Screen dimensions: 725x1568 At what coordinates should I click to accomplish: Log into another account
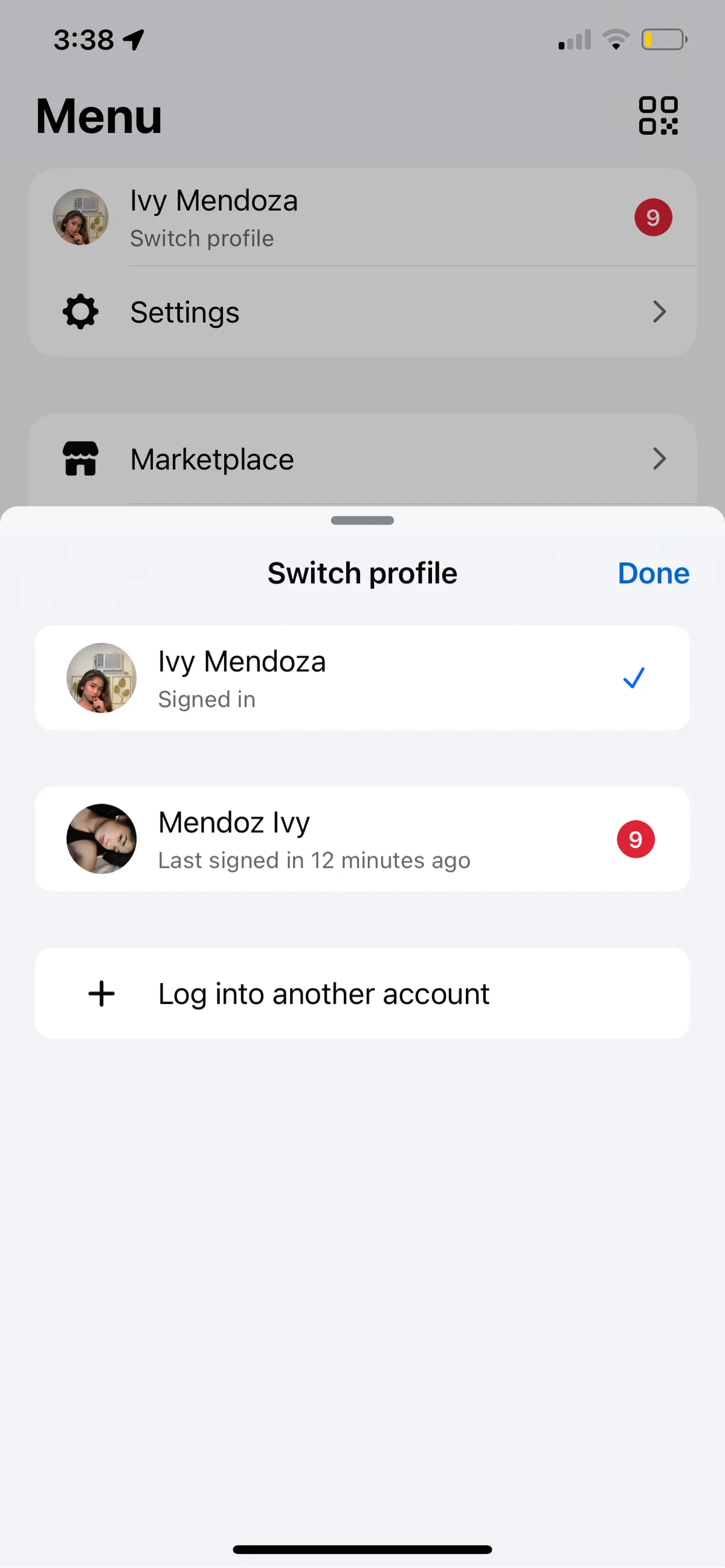pyautogui.click(x=362, y=993)
